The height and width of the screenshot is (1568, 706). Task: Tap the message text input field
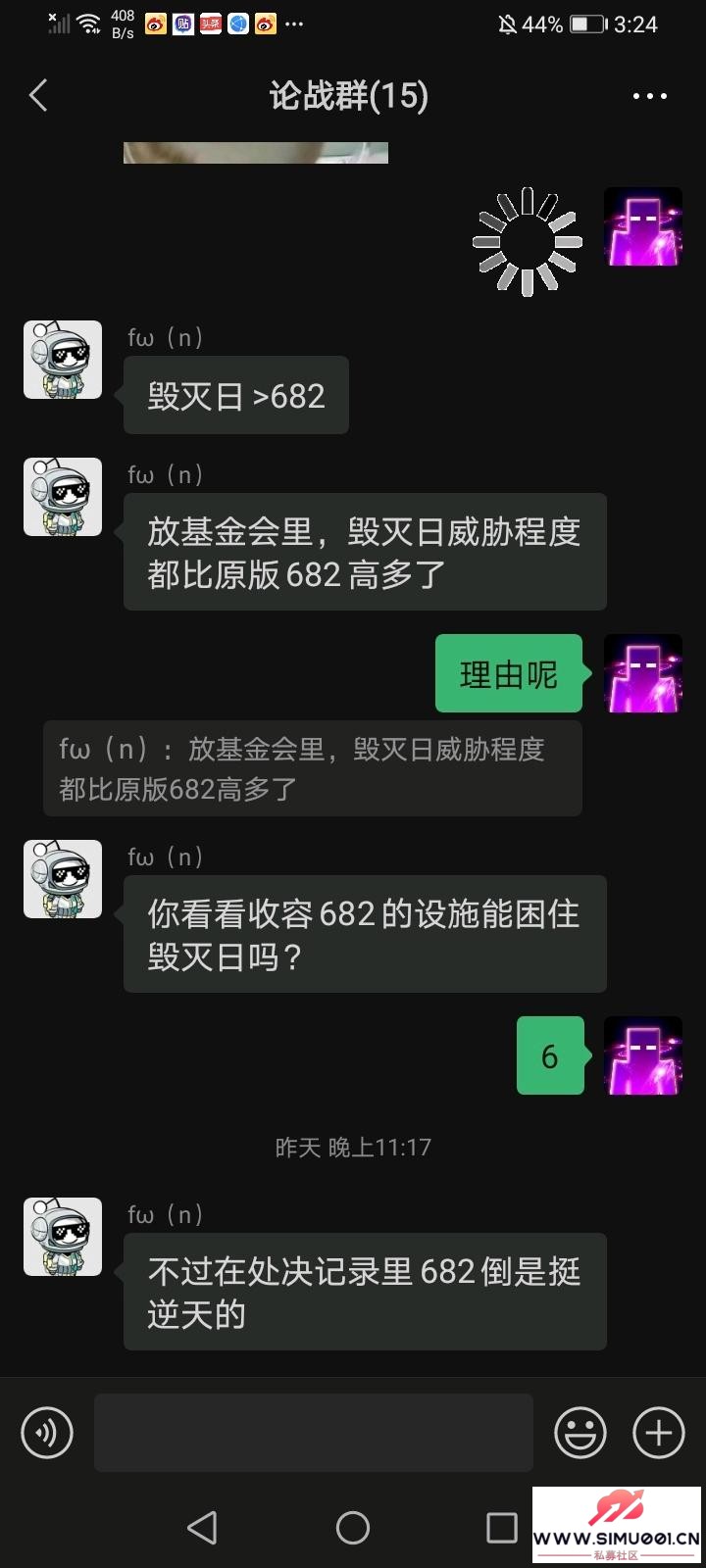314,1433
